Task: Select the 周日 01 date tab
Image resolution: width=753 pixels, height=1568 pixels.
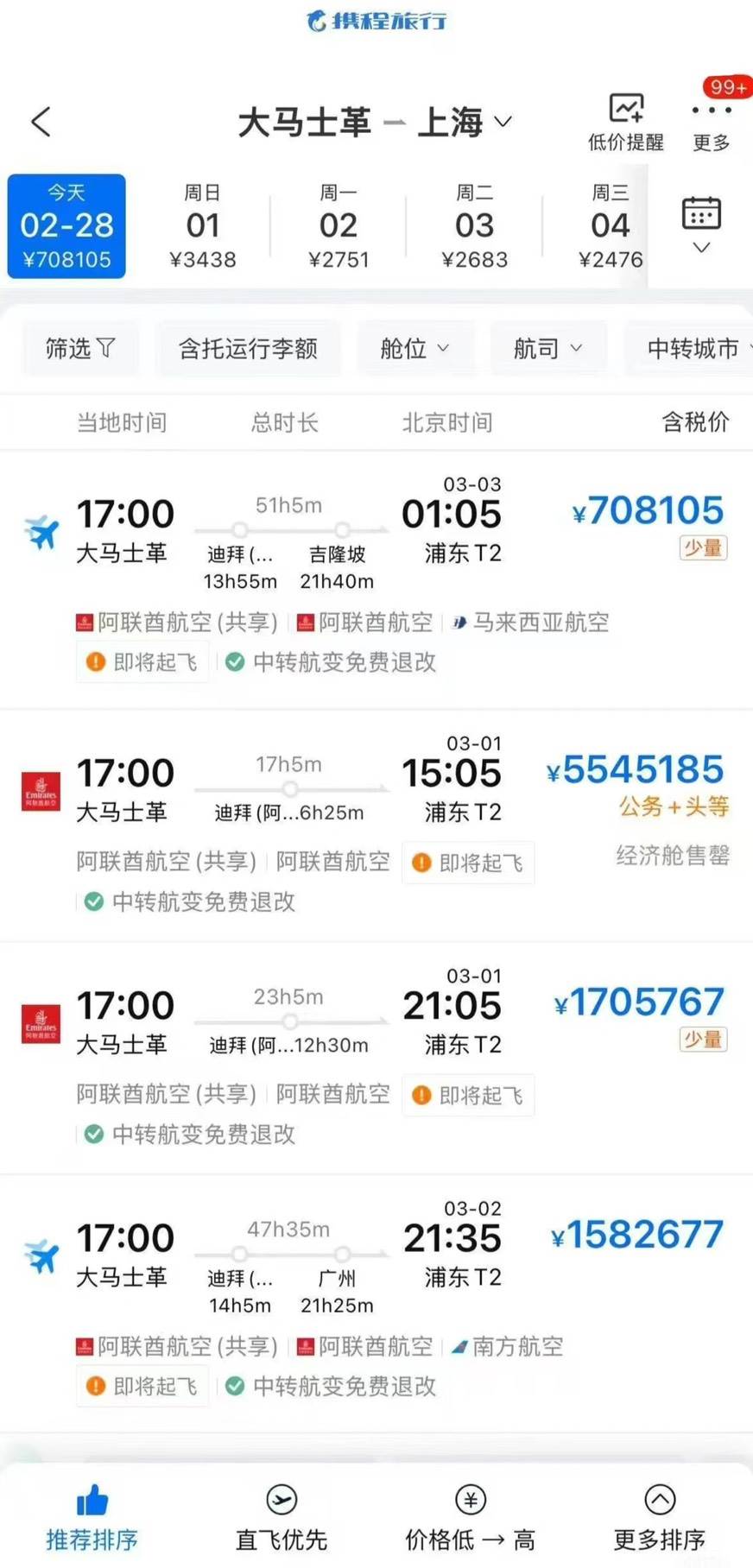Action: 203,226
